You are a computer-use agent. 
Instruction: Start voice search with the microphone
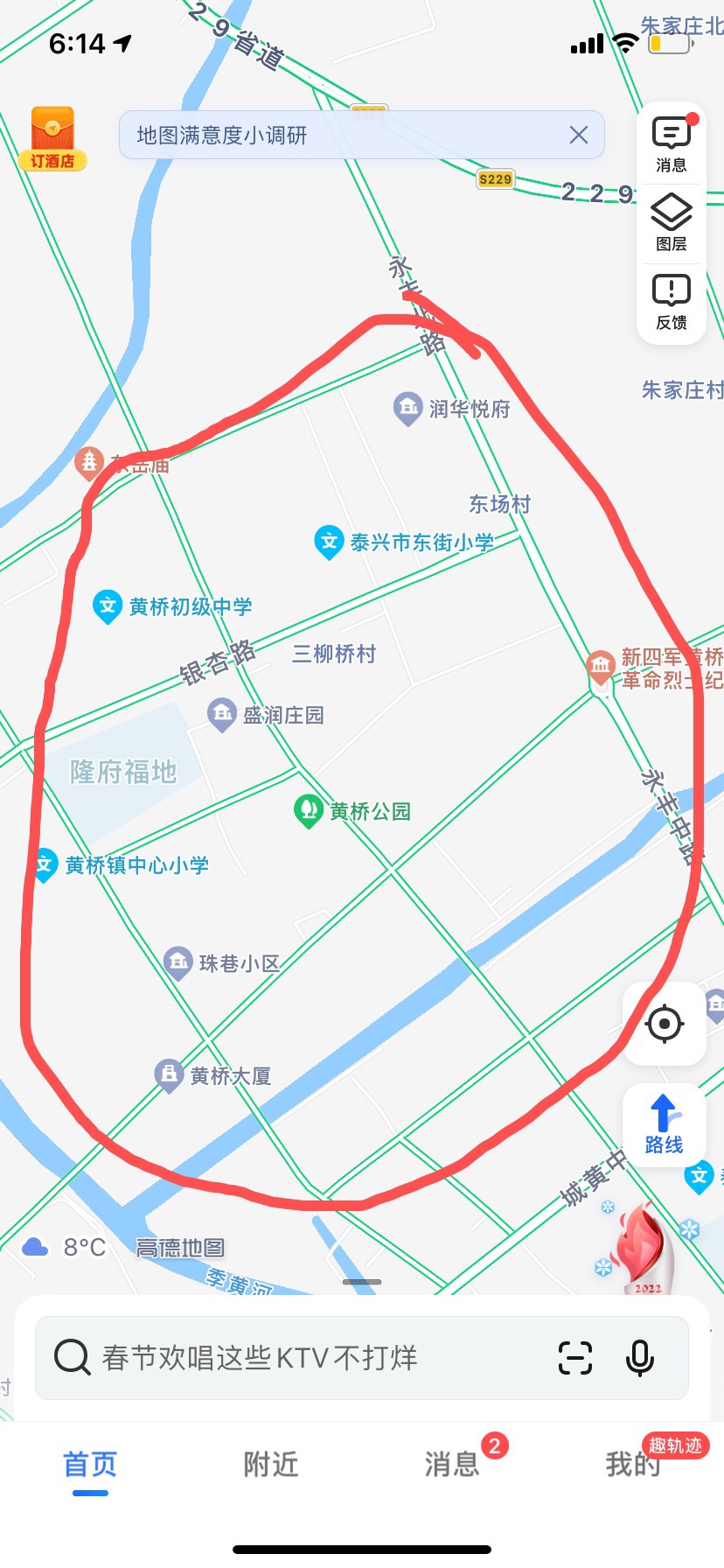640,1358
